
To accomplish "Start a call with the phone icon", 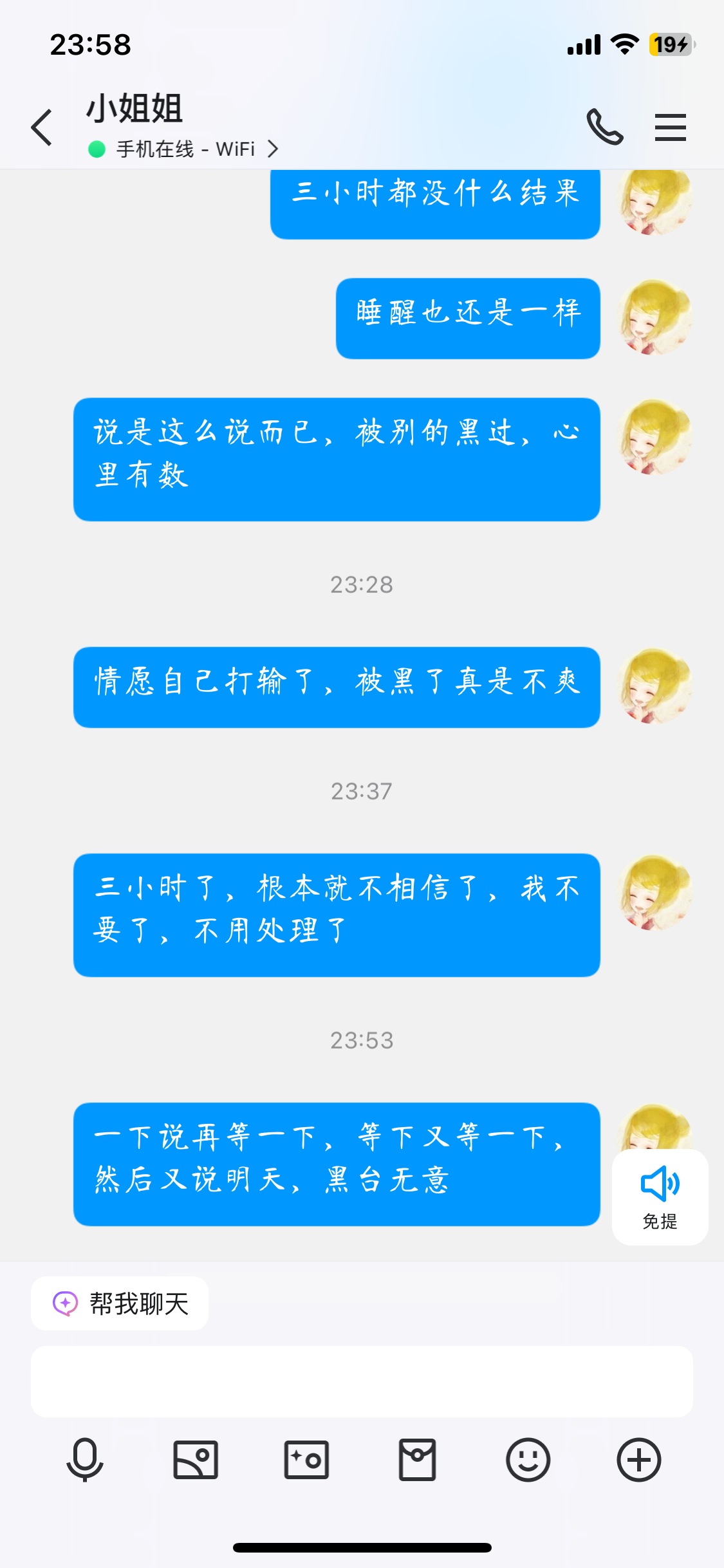I will pos(604,127).
